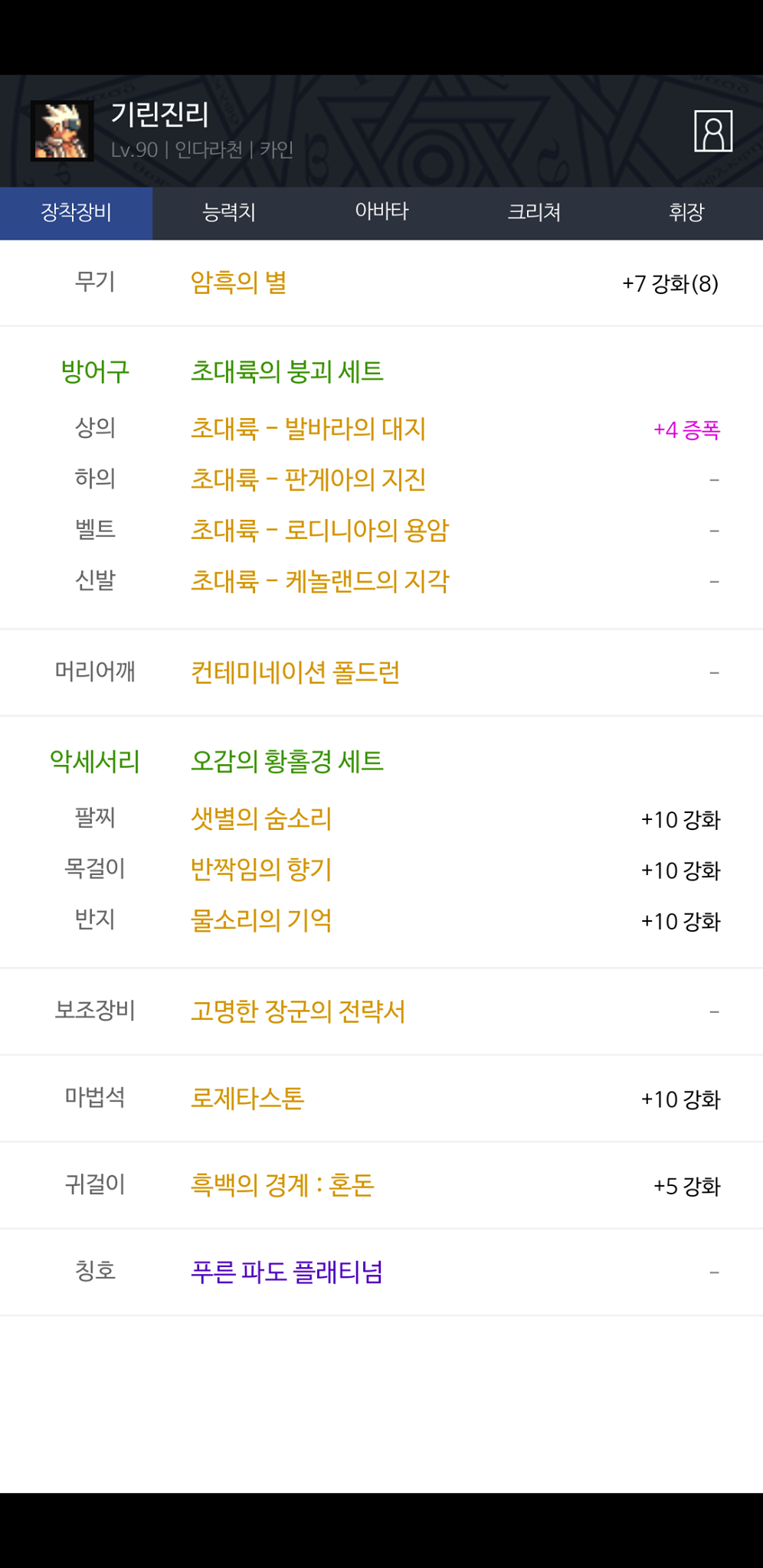View bracelet 샛별의 숨소리
The width and height of the screenshot is (763, 1568).
click(x=260, y=819)
